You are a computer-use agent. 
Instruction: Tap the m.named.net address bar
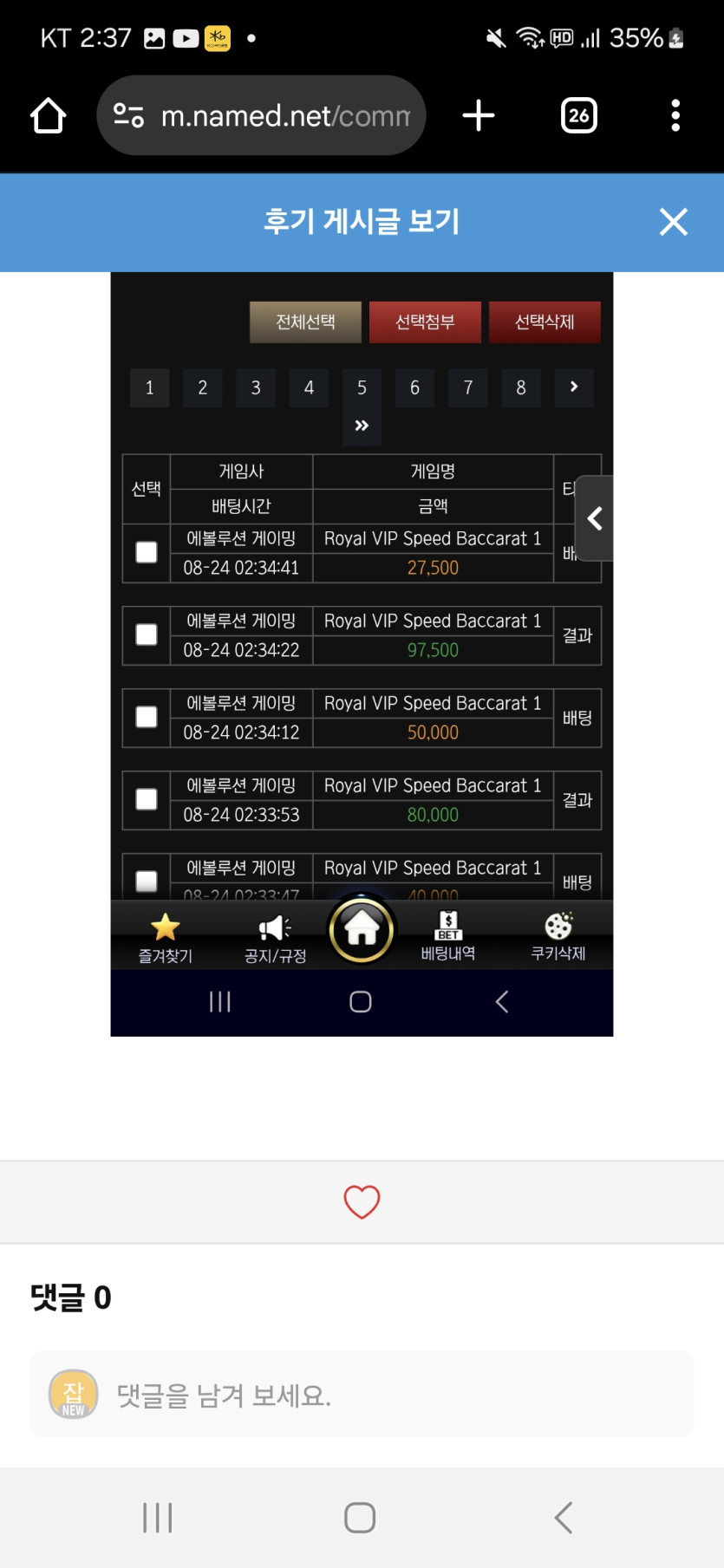click(261, 115)
